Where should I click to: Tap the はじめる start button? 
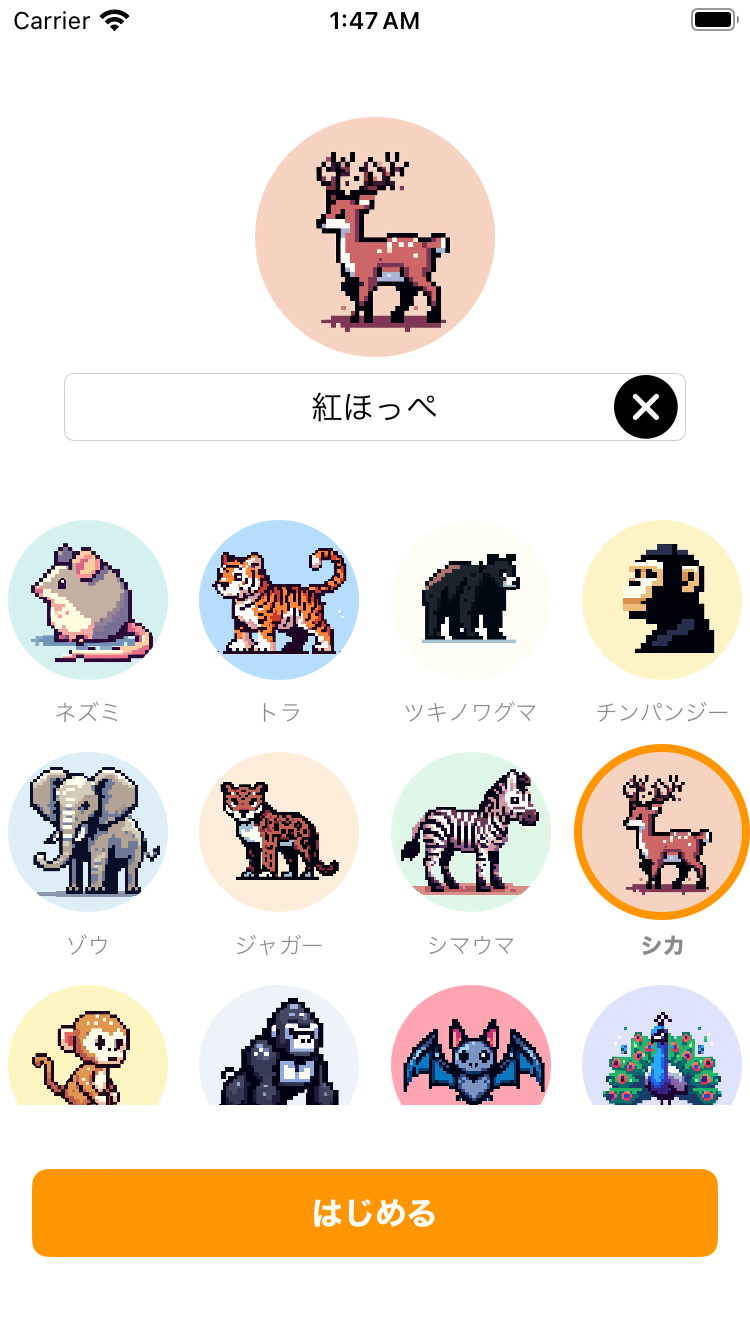pyautogui.click(x=375, y=1213)
